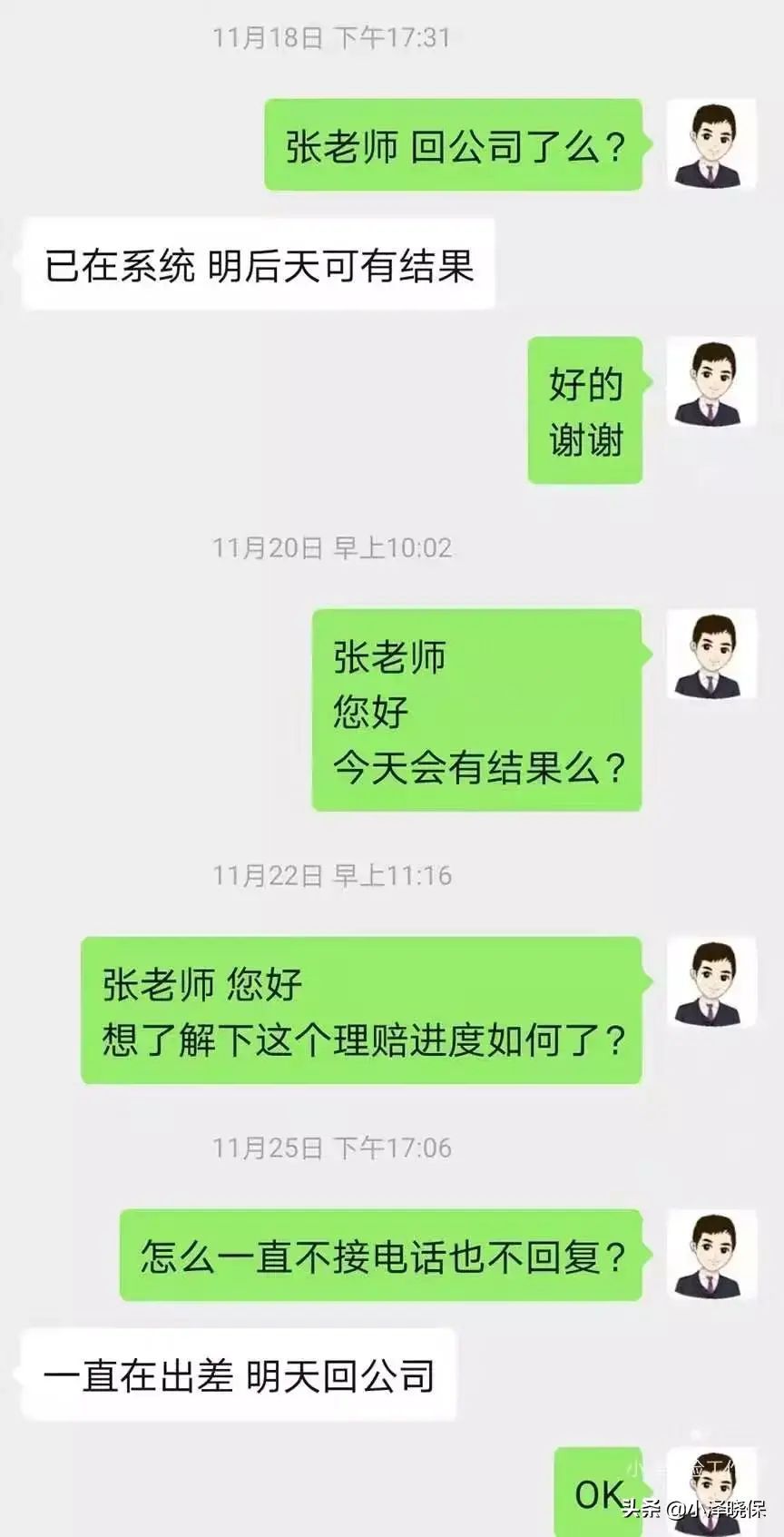Click the green bubble saying '好的 谢谢'
This screenshot has width=784, height=1537.
point(584,410)
